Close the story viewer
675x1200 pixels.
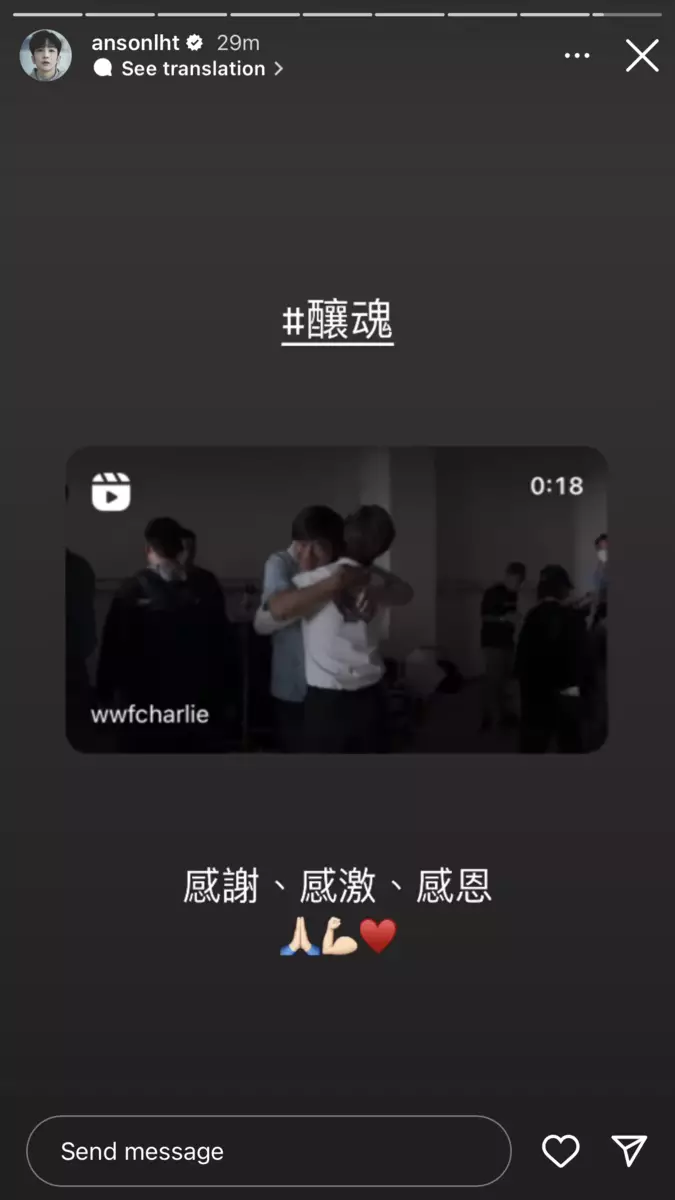tap(642, 56)
